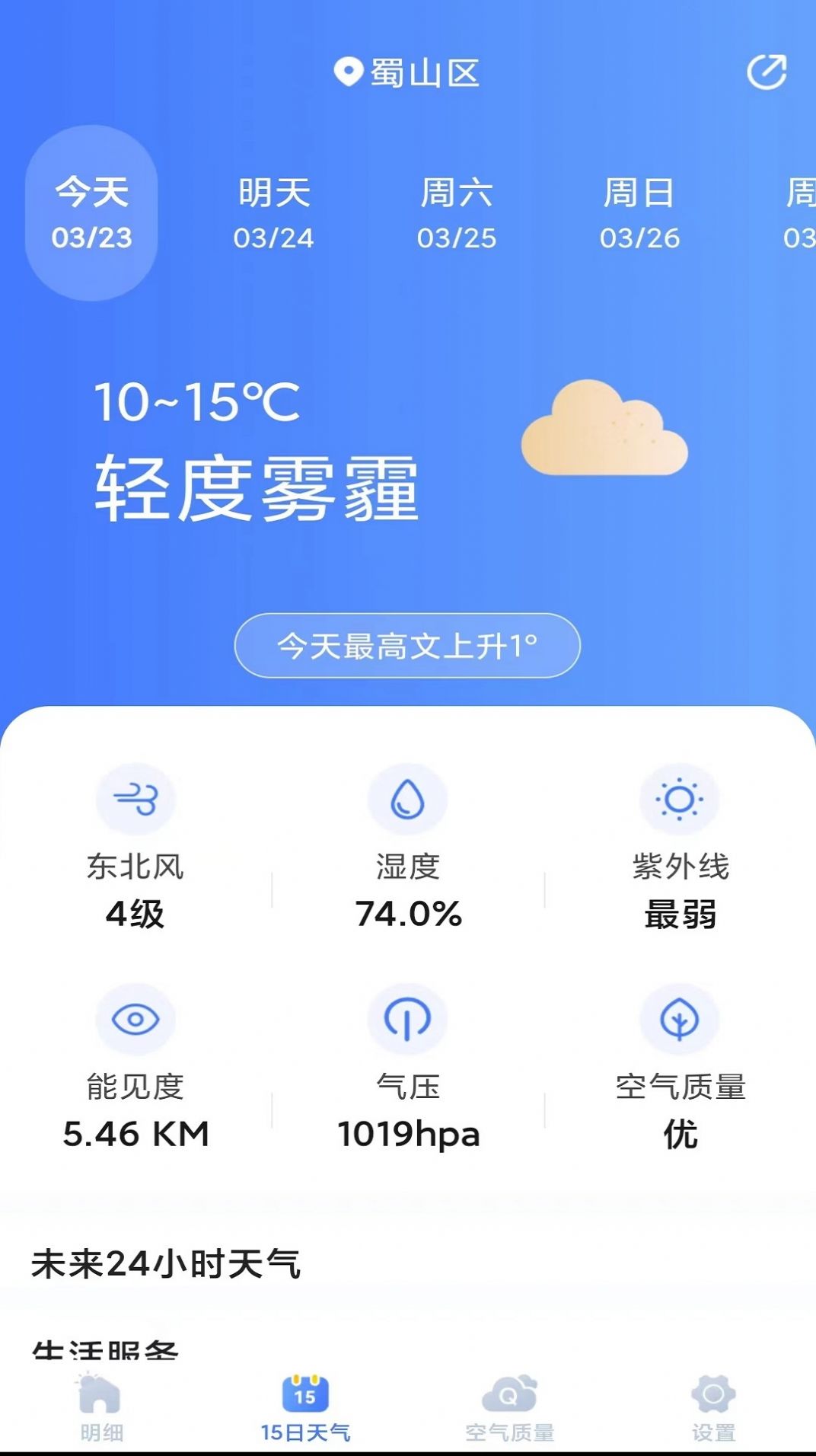Click the water droplet humidity icon
816x1456 pixels.
[407, 799]
